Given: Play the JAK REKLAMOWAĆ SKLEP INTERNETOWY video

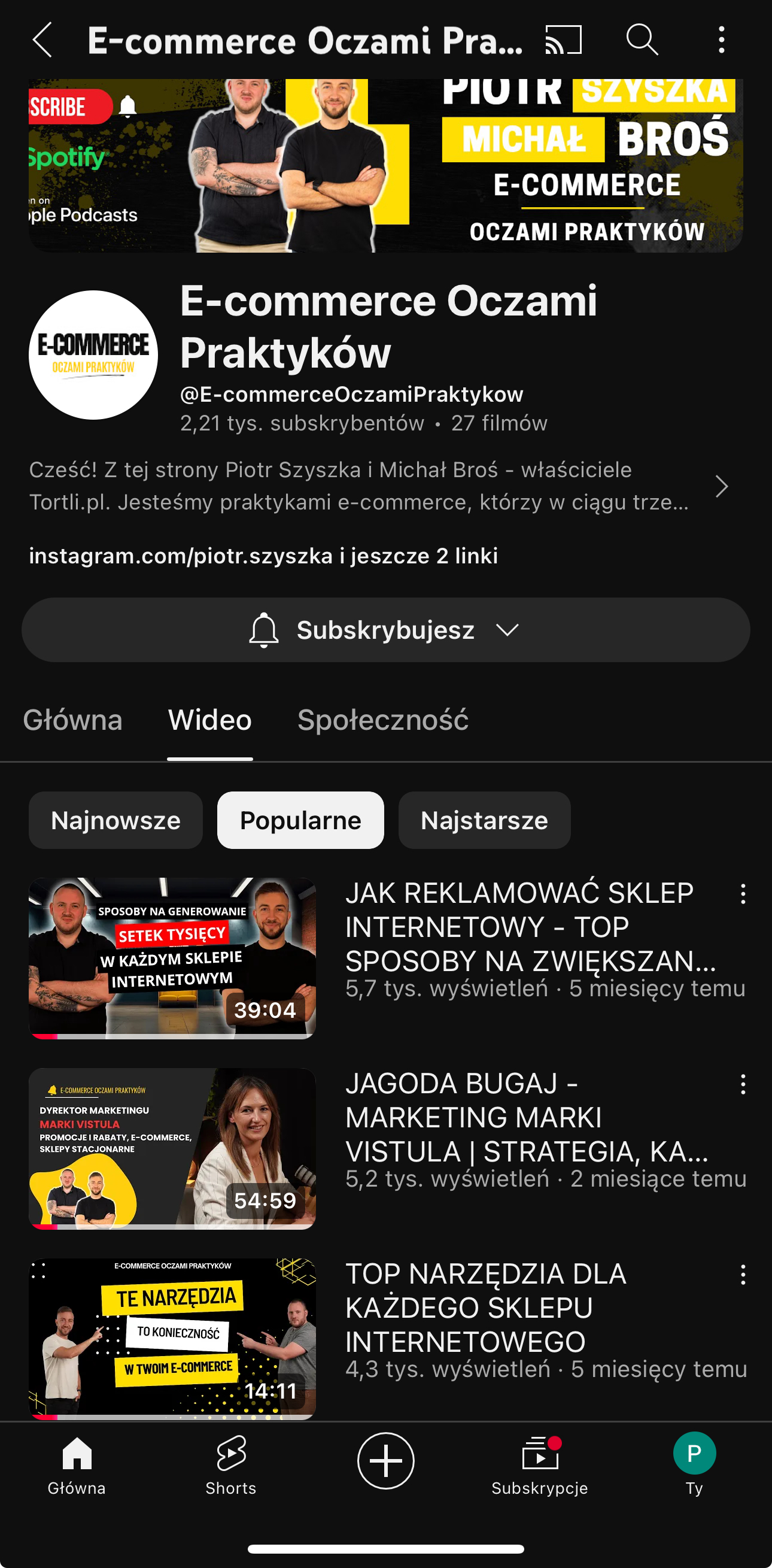Looking at the screenshot, I should 172,958.
